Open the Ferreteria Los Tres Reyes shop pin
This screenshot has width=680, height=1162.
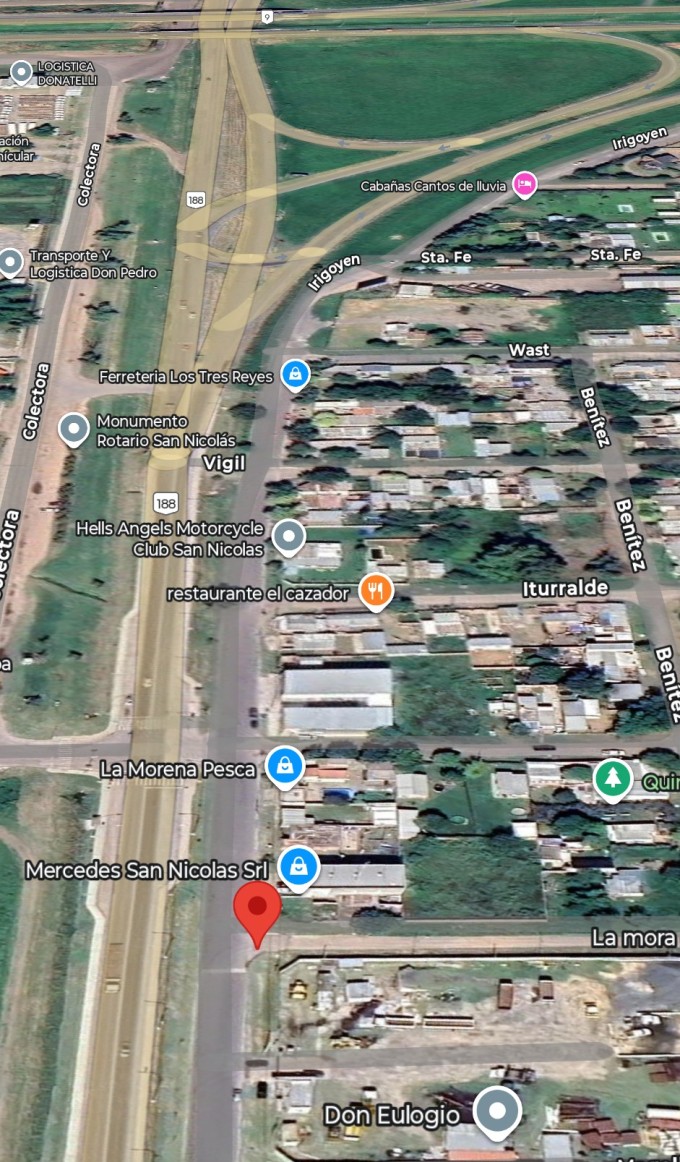point(294,374)
